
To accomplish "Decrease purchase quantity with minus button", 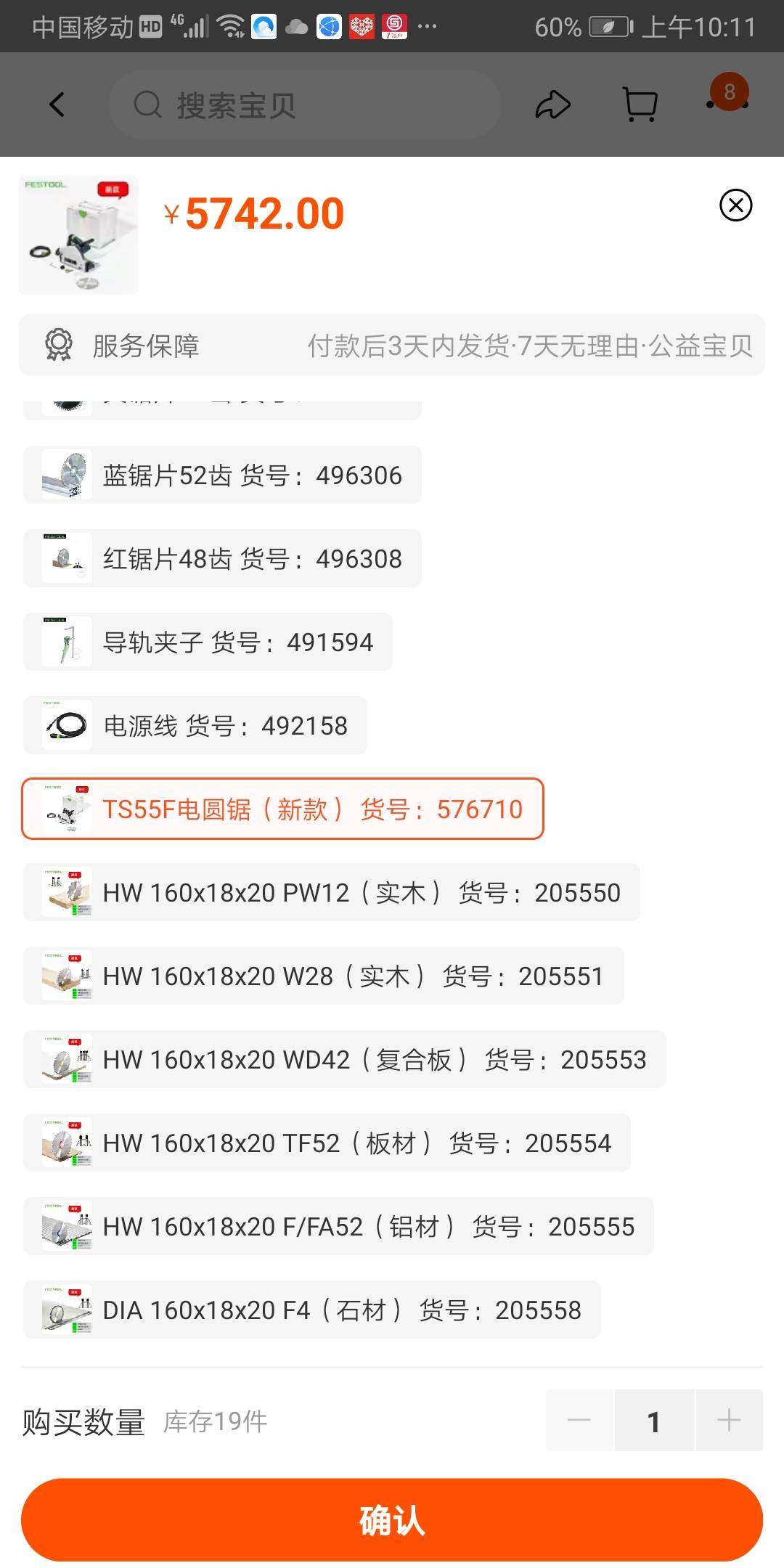I will coord(579,1421).
